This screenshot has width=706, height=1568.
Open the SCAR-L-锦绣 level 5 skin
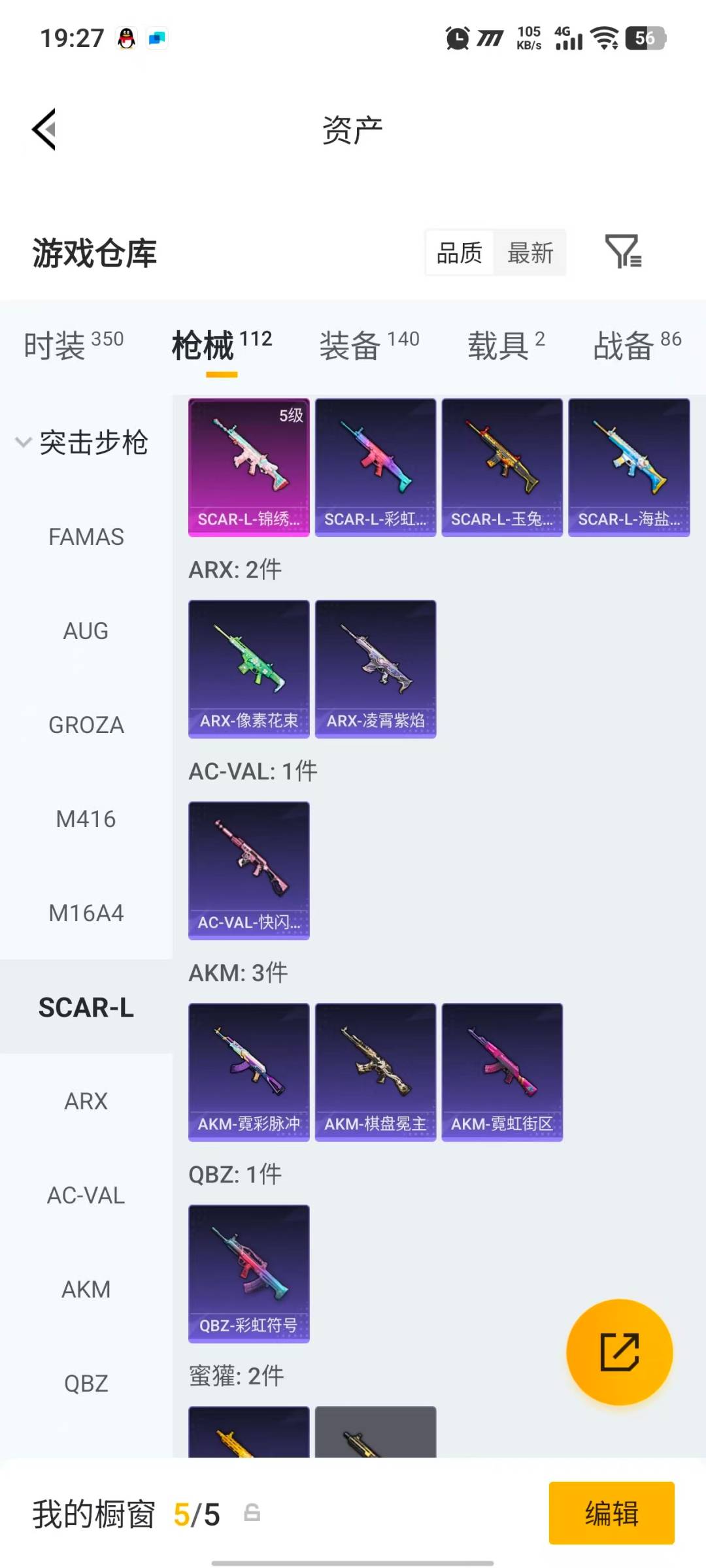tap(249, 467)
